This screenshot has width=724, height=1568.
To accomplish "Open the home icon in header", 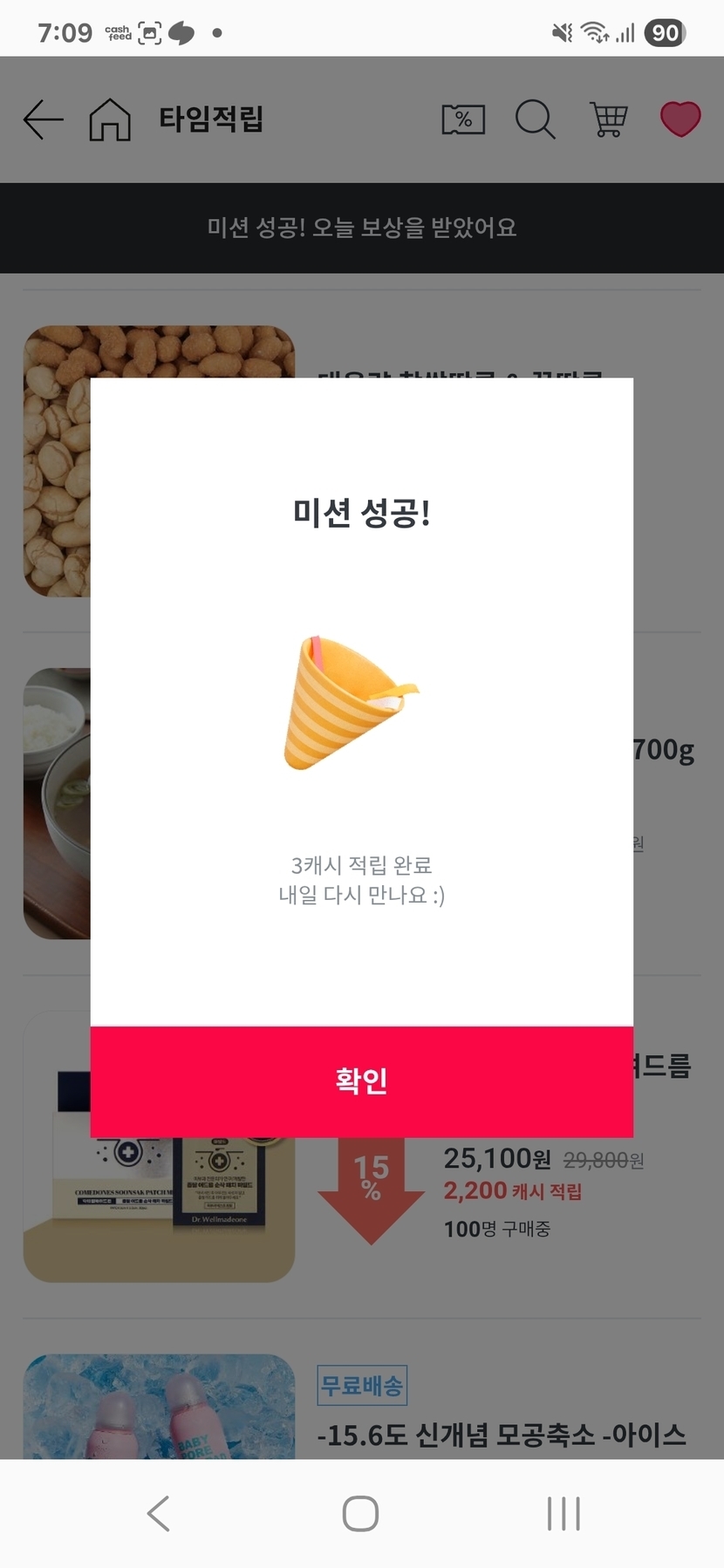I will tap(110, 119).
